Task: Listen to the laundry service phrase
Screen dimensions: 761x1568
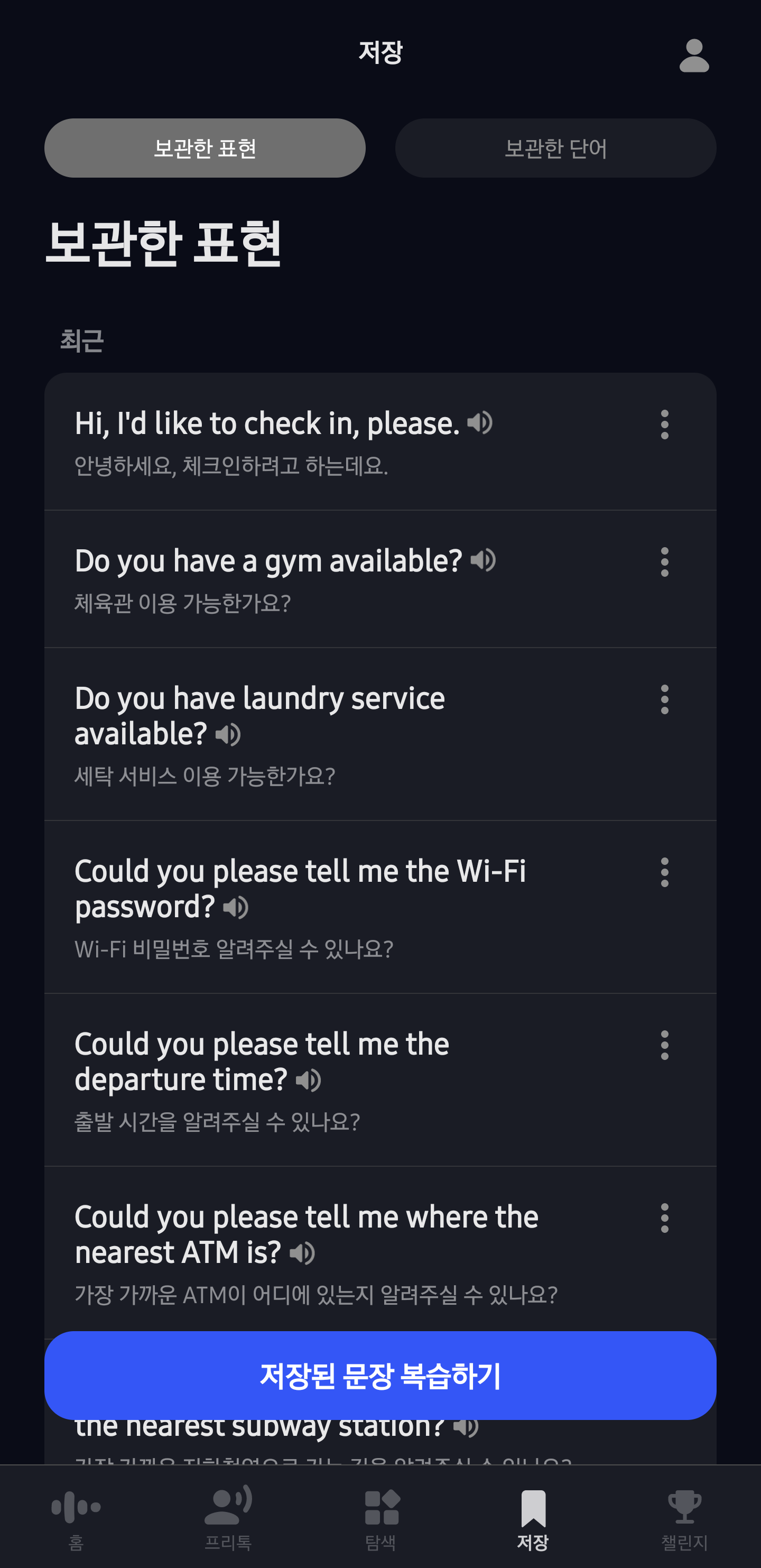Action: (228, 734)
